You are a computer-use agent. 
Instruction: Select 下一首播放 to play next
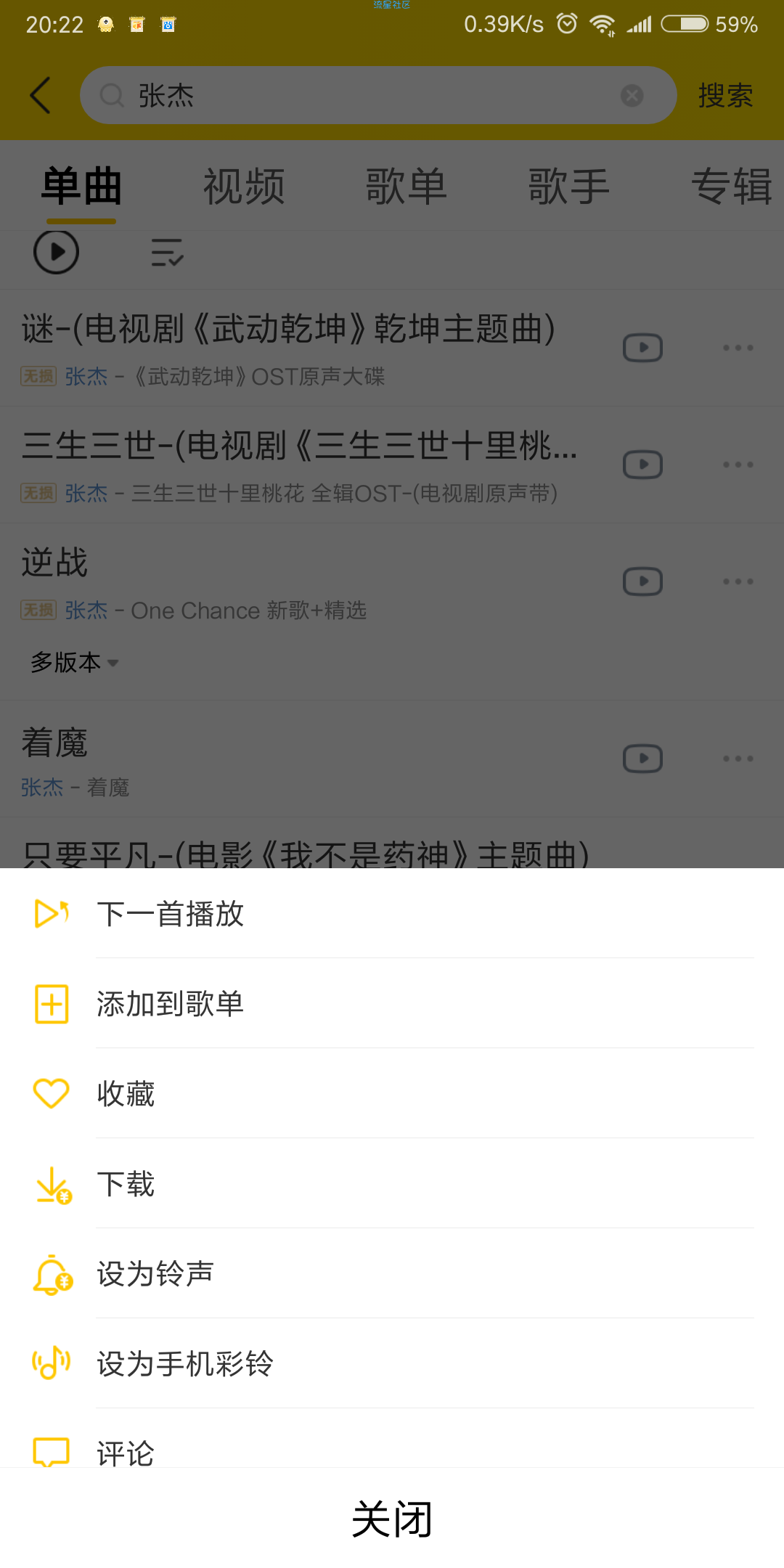pyautogui.click(x=171, y=914)
